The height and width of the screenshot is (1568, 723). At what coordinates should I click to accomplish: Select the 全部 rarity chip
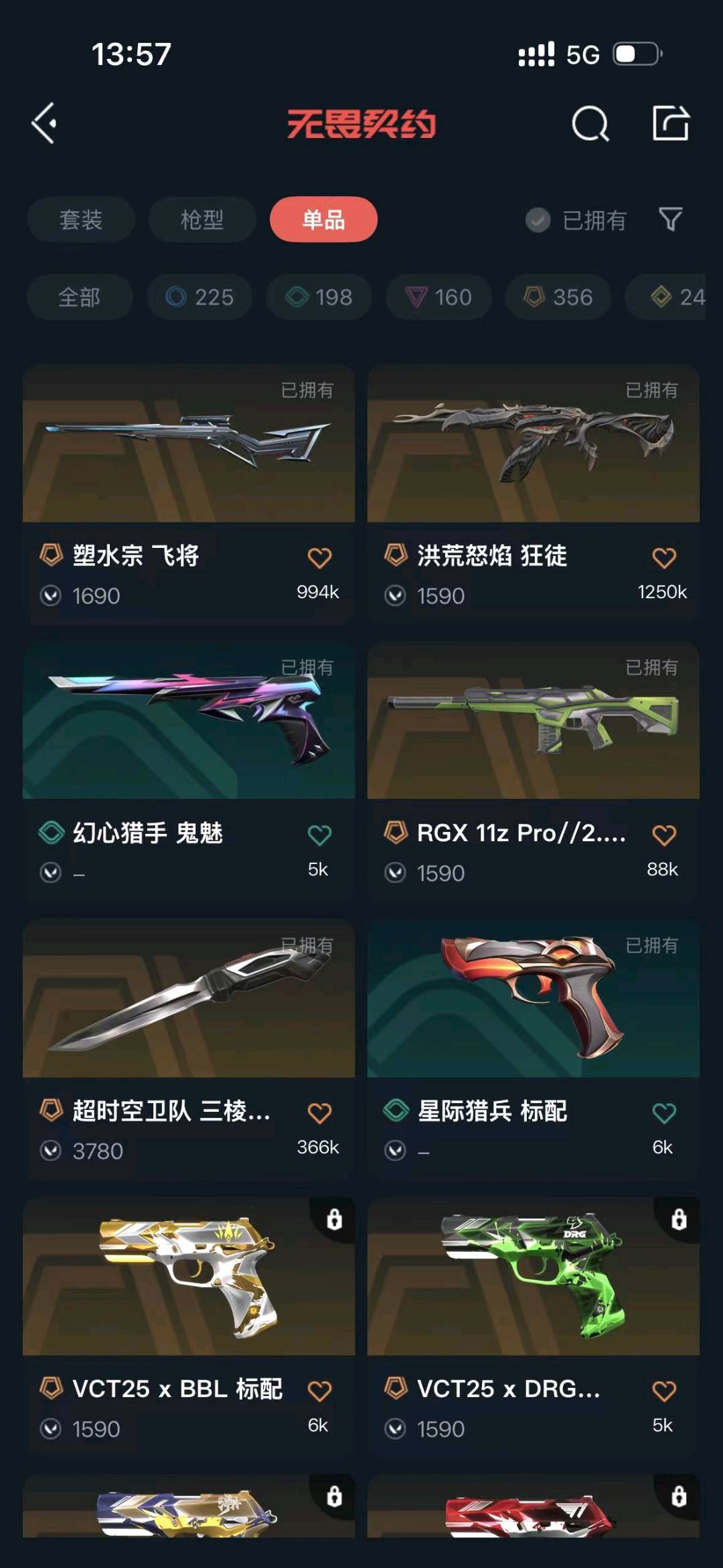80,297
